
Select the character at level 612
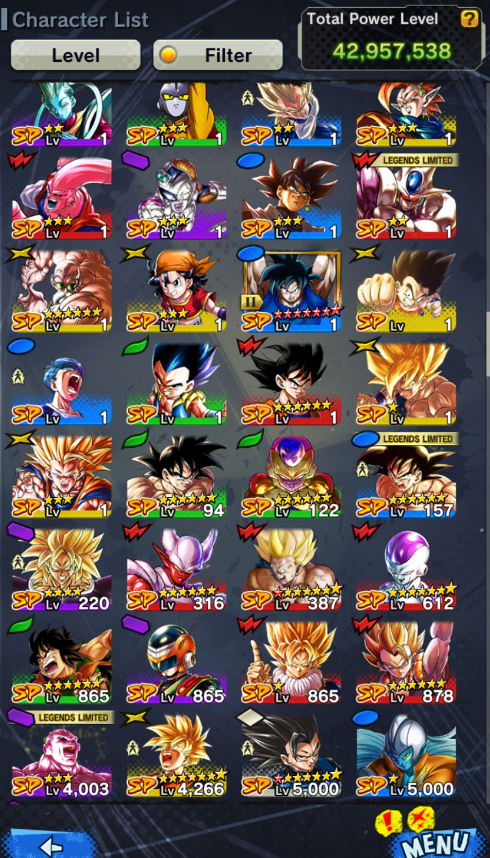click(406, 571)
